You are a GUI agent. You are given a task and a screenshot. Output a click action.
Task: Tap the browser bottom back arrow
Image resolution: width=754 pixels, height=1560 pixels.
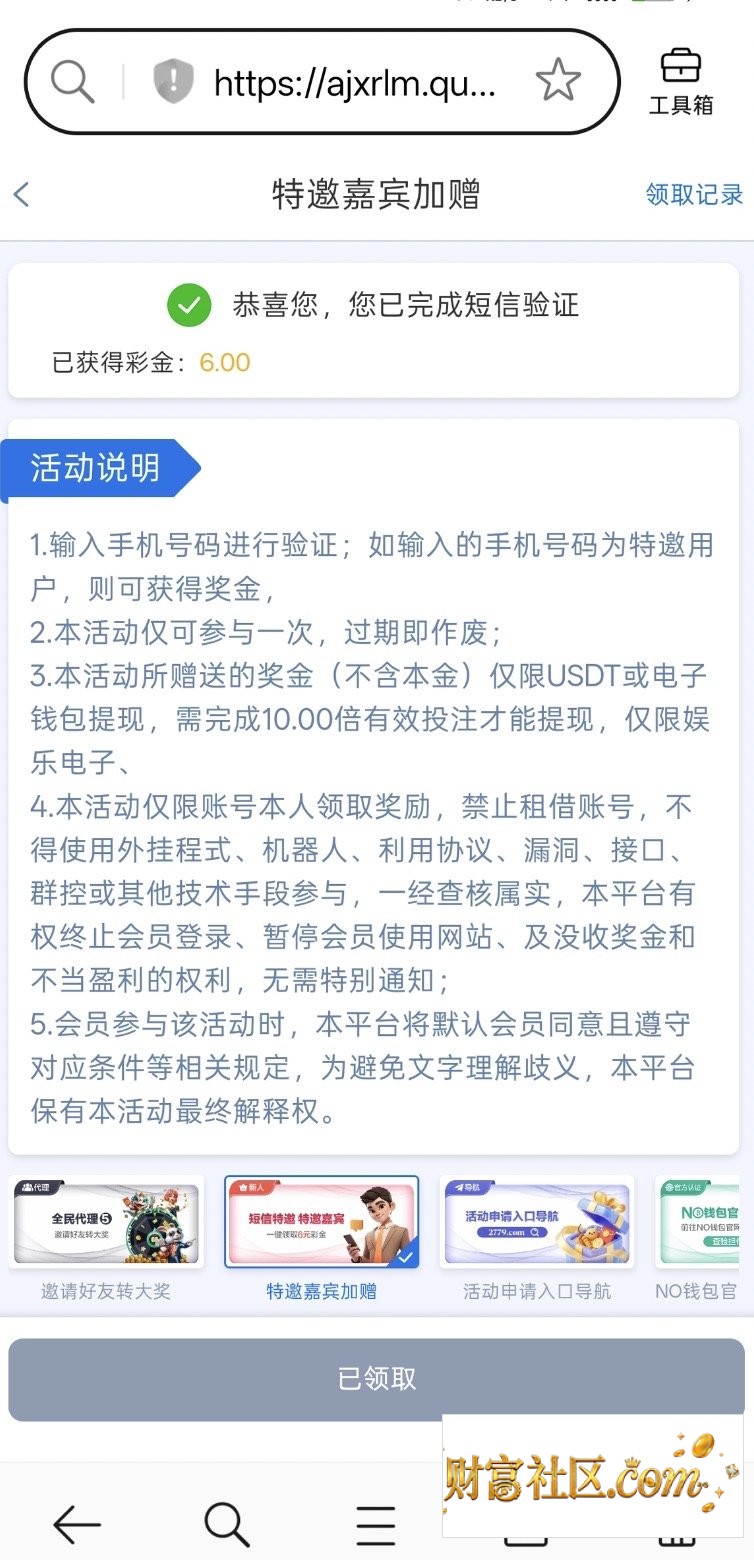pos(77,1525)
